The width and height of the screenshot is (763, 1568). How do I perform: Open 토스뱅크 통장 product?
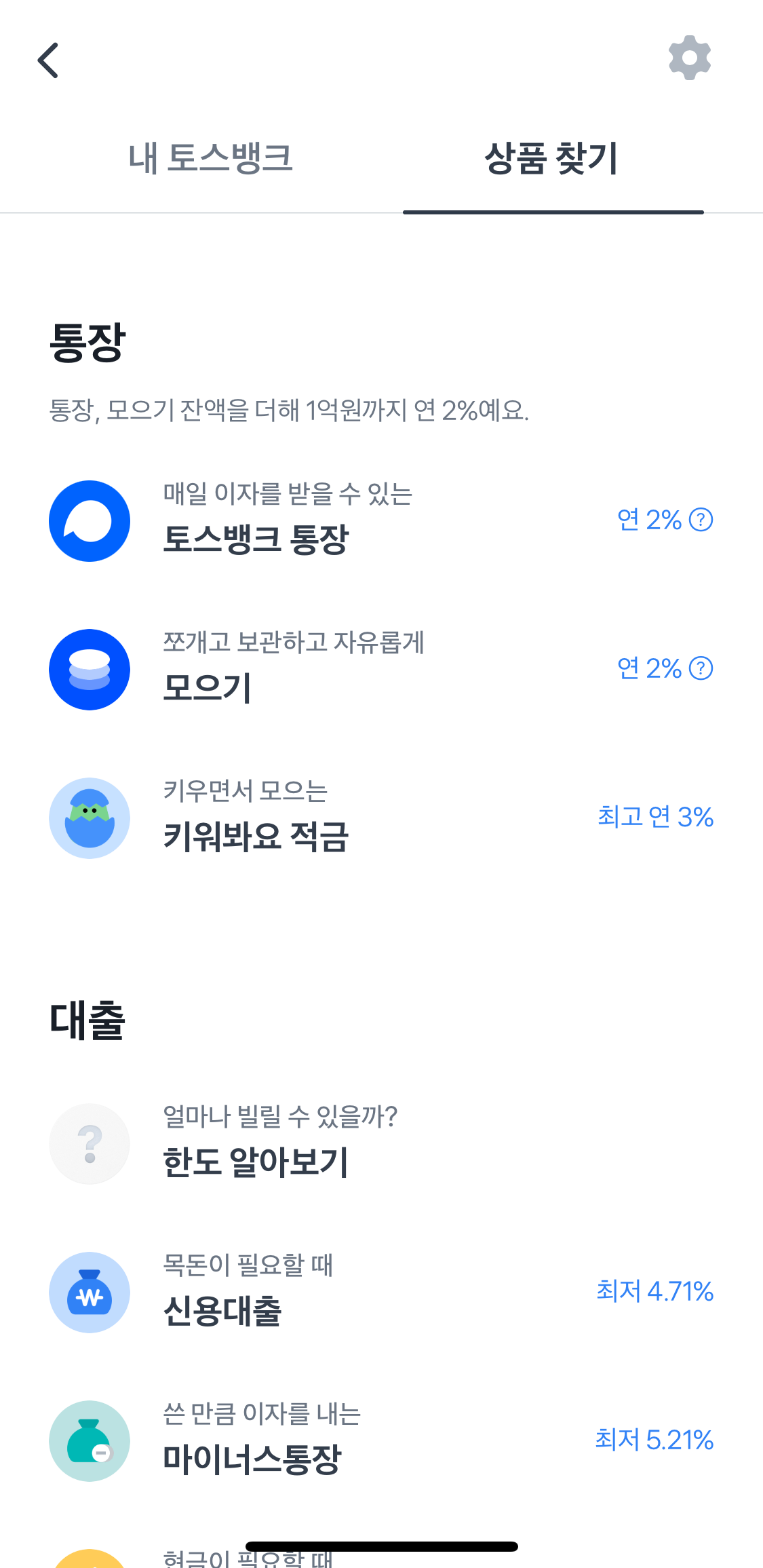tap(381, 521)
